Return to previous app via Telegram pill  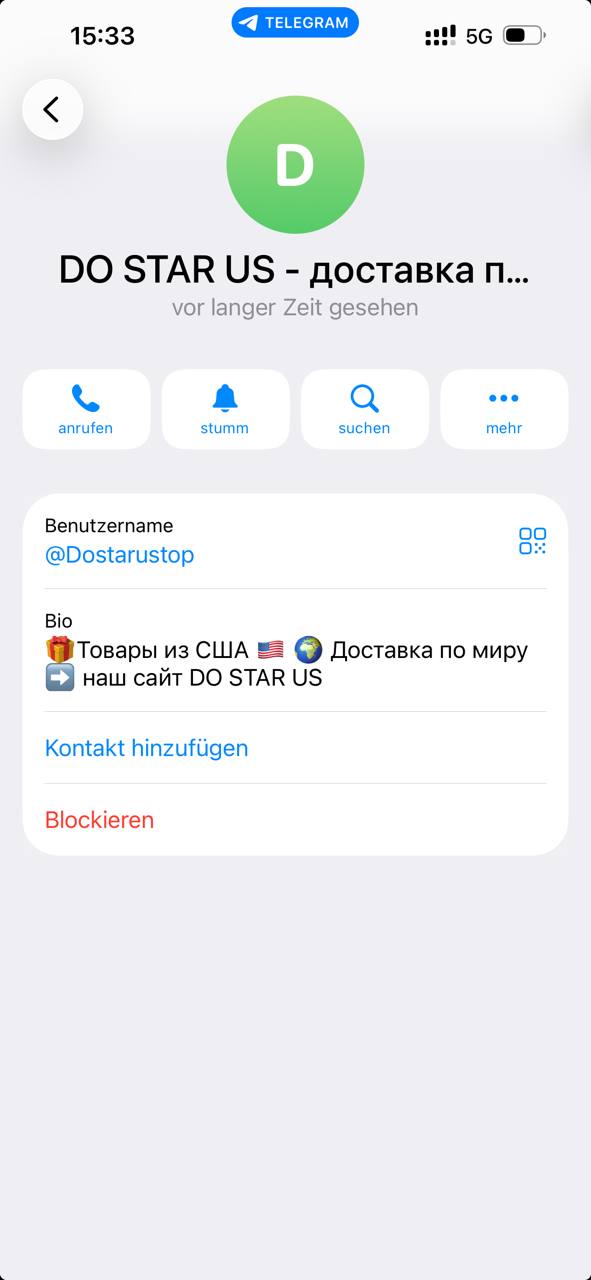tap(295, 23)
